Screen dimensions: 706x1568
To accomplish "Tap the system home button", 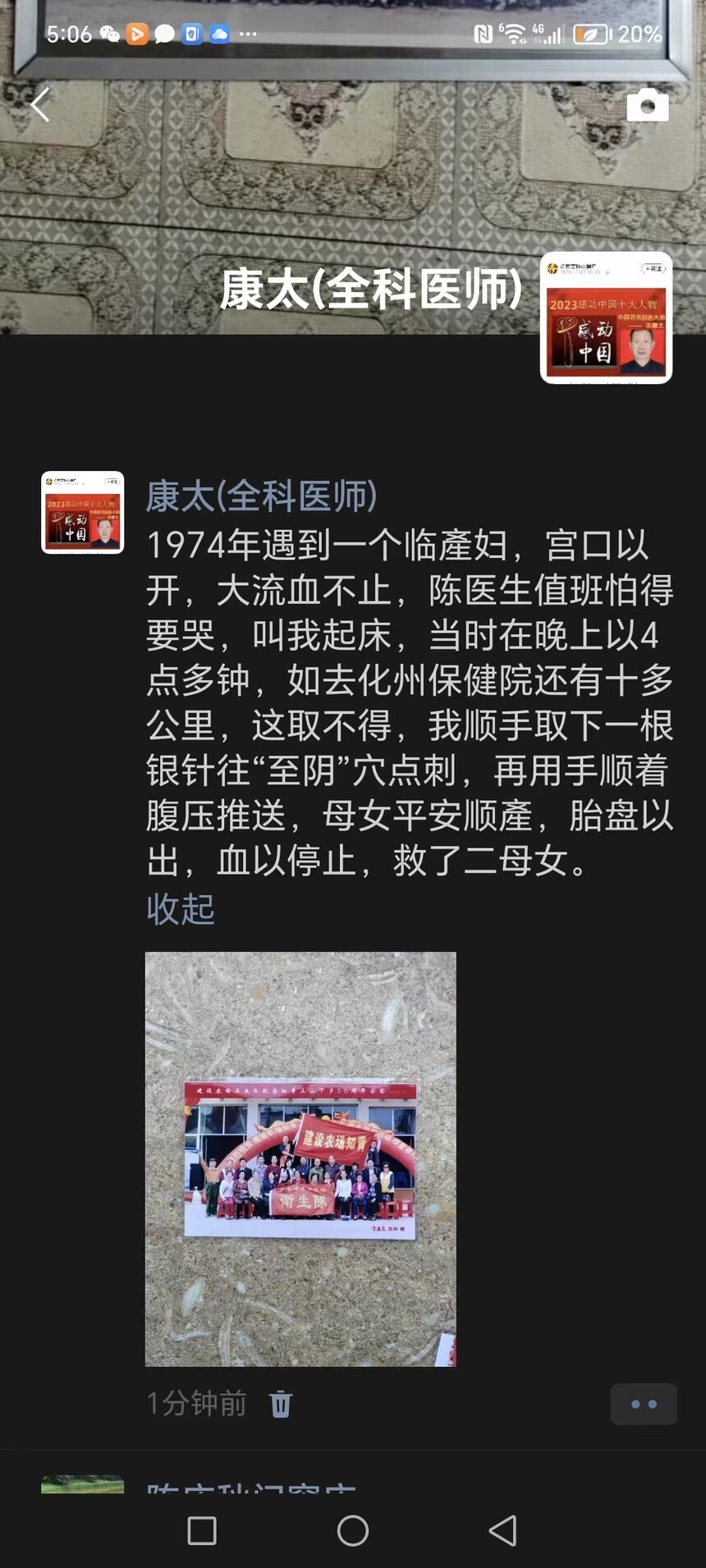I will coord(353,1530).
